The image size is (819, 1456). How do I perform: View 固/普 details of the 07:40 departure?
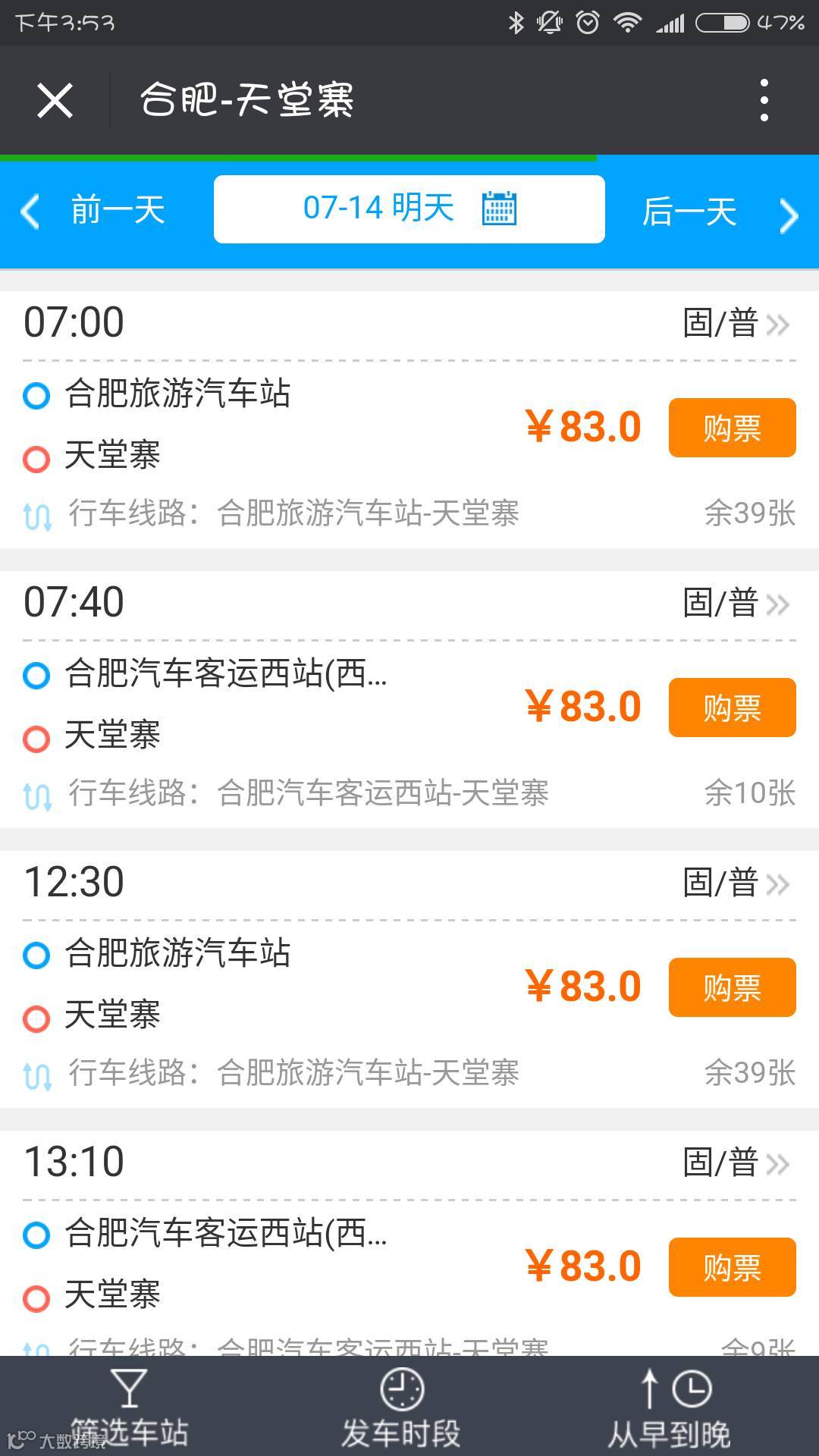736,604
